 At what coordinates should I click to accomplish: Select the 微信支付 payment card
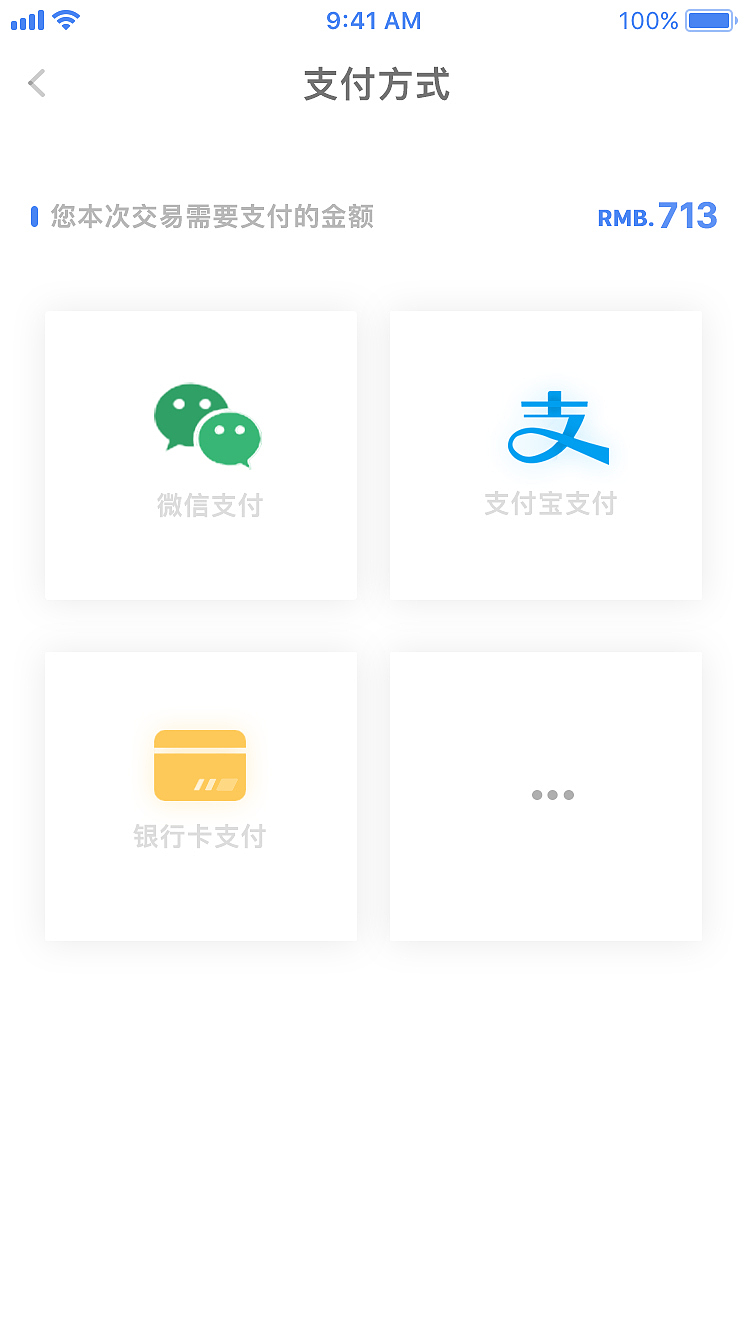tap(200, 454)
